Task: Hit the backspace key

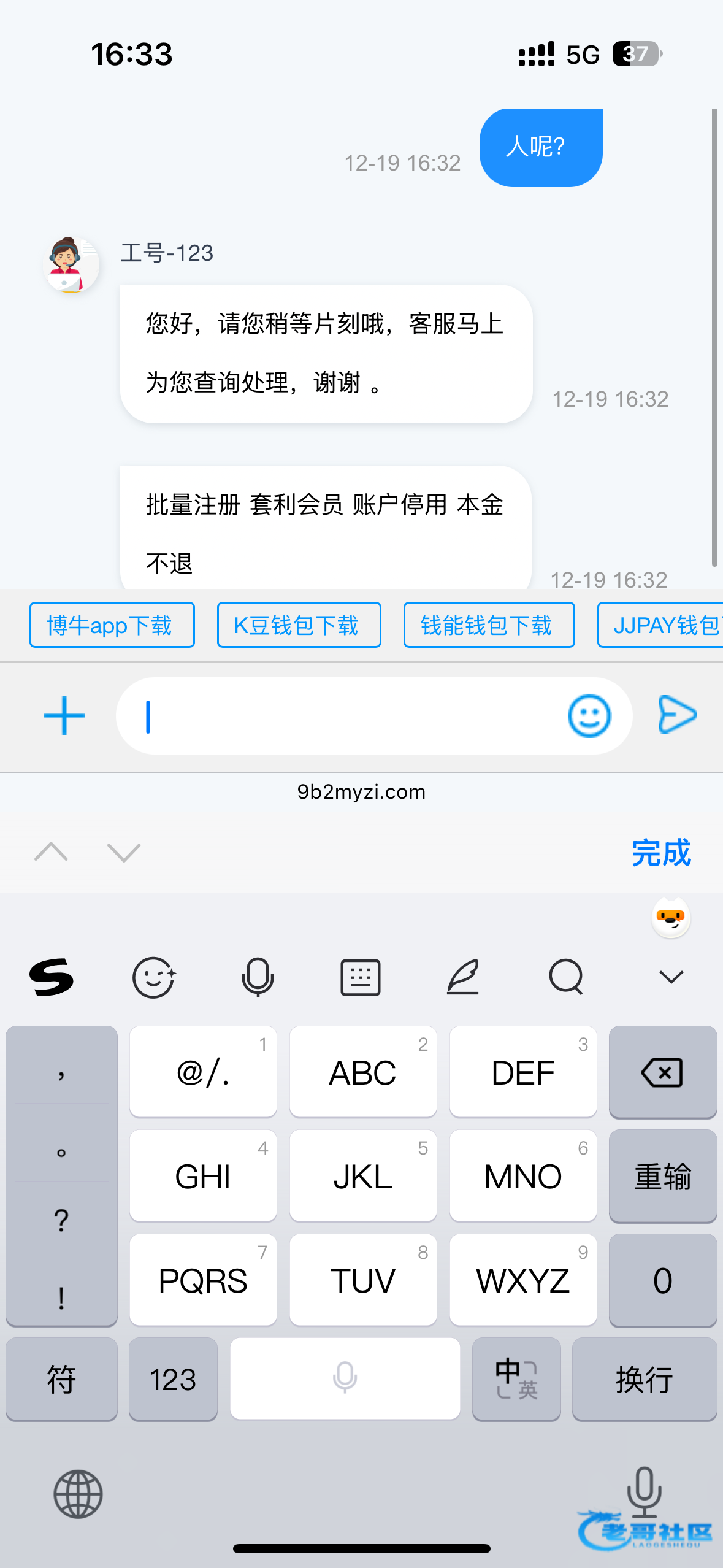Action: pyautogui.click(x=662, y=1072)
